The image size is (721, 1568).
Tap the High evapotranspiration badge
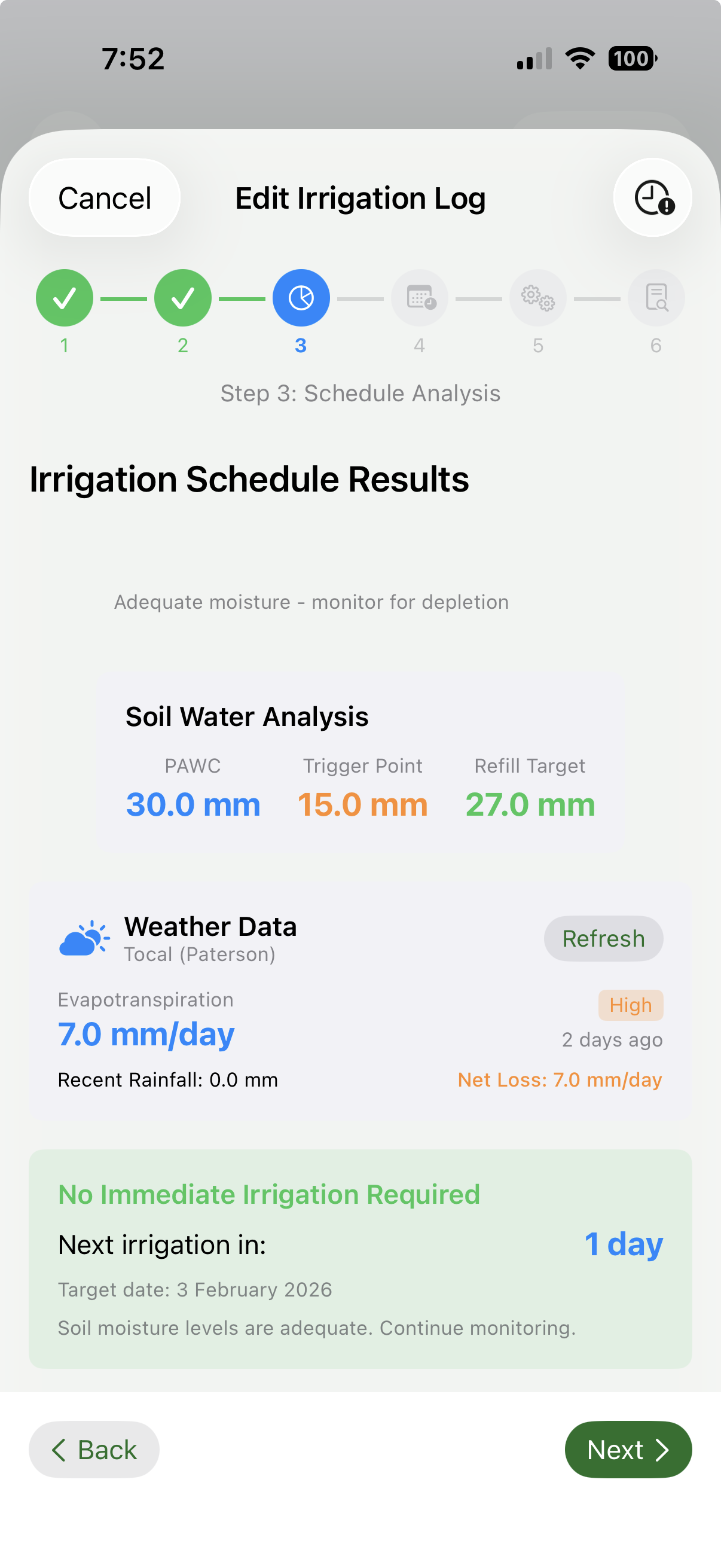point(630,1005)
